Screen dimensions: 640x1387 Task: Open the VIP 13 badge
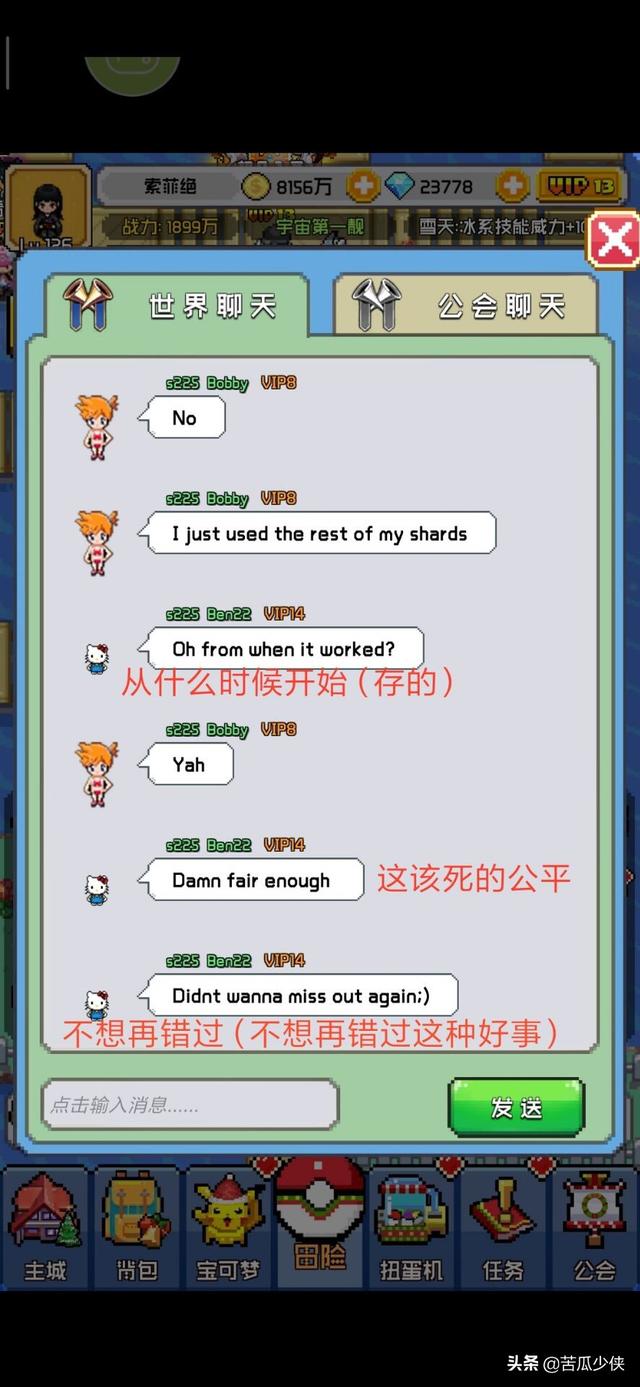coord(578,186)
